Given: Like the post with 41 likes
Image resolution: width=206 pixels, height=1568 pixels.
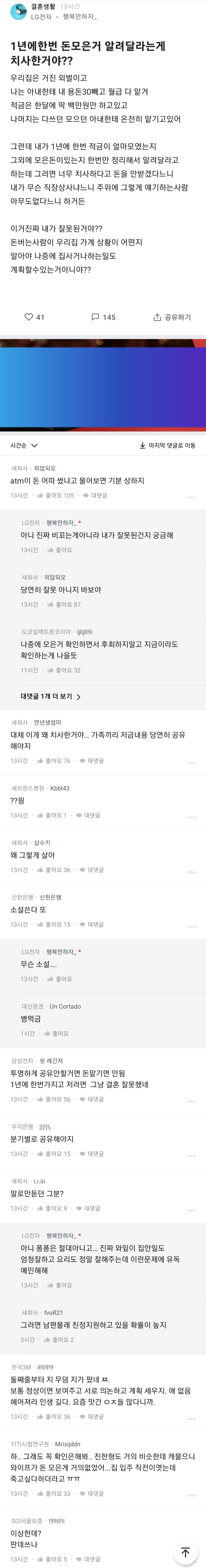Looking at the screenshot, I should pos(34,317).
